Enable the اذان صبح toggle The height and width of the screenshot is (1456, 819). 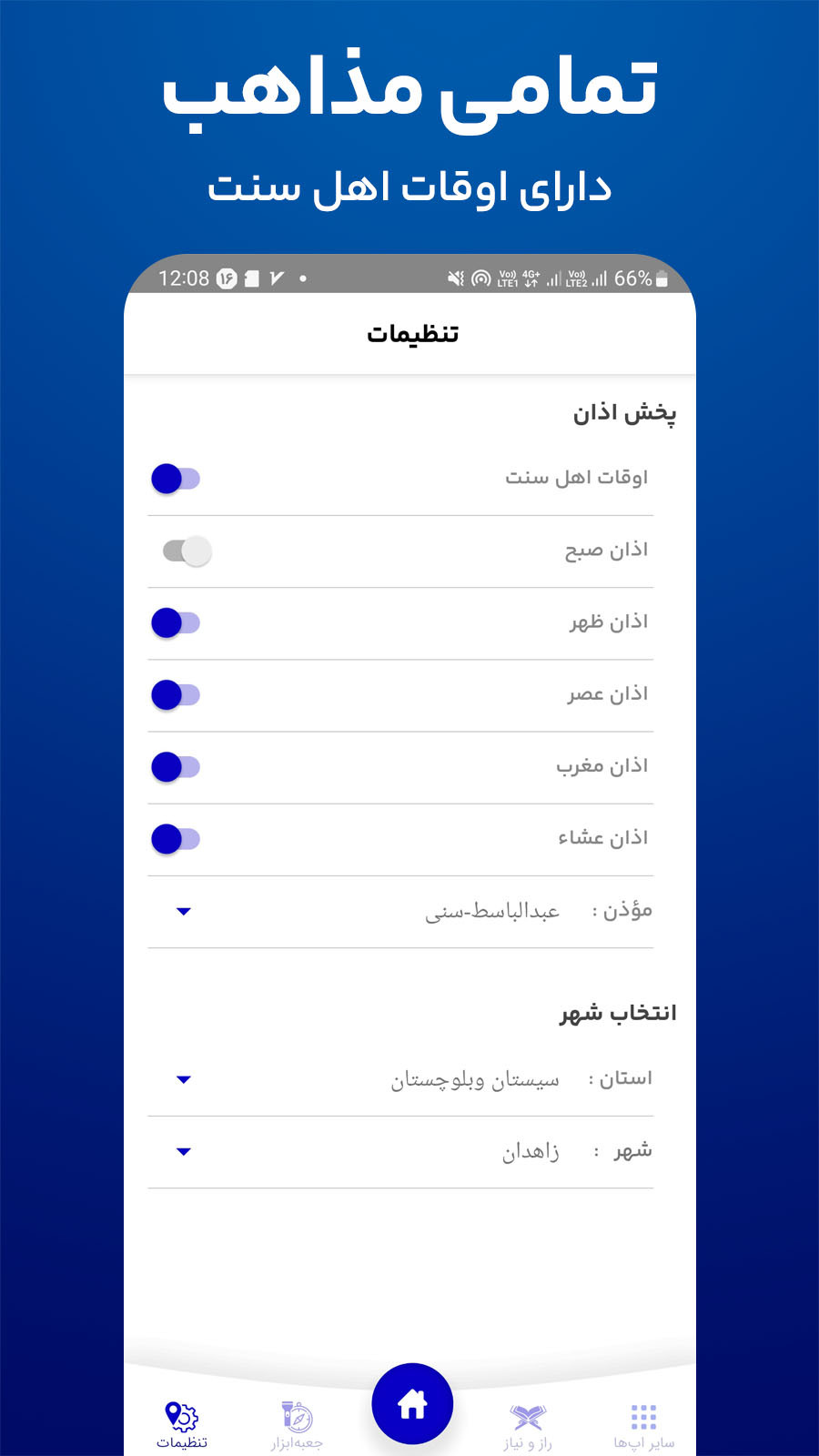point(187,551)
